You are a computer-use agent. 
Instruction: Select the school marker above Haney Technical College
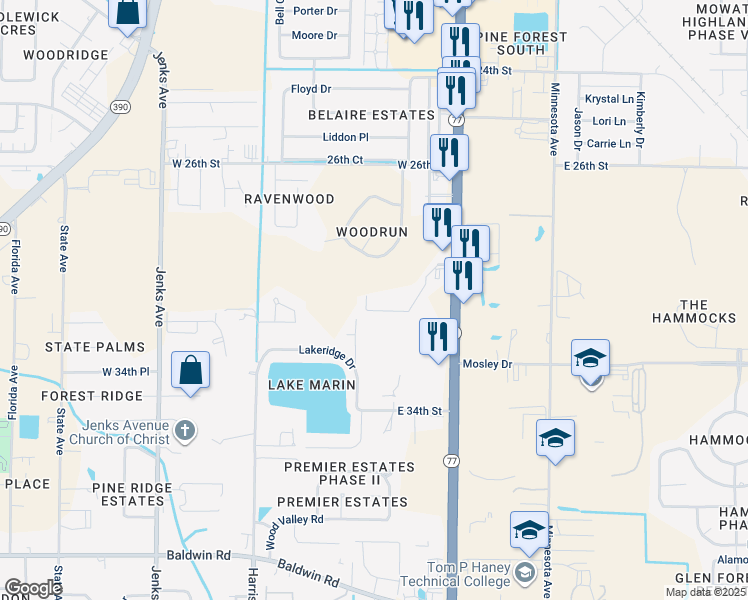[528, 530]
